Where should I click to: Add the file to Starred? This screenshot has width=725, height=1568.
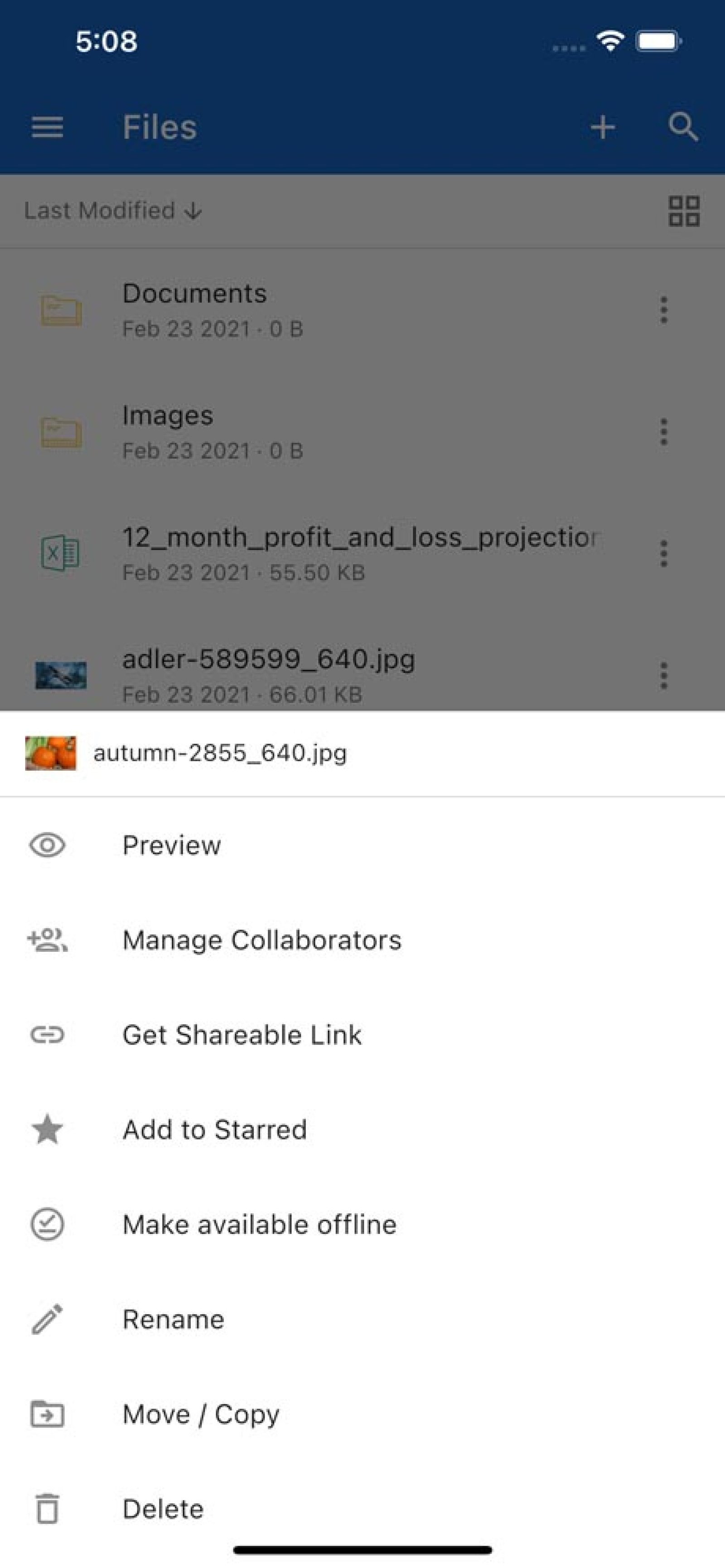(362, 1130)
